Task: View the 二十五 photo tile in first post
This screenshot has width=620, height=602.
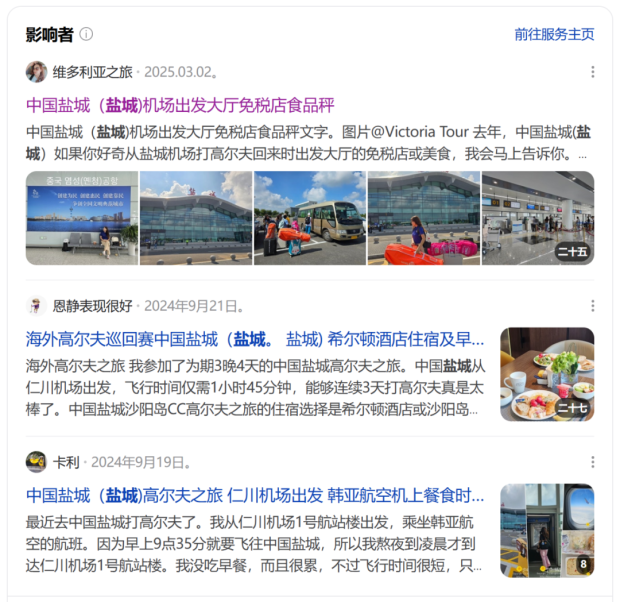Action: coord(538,218)
